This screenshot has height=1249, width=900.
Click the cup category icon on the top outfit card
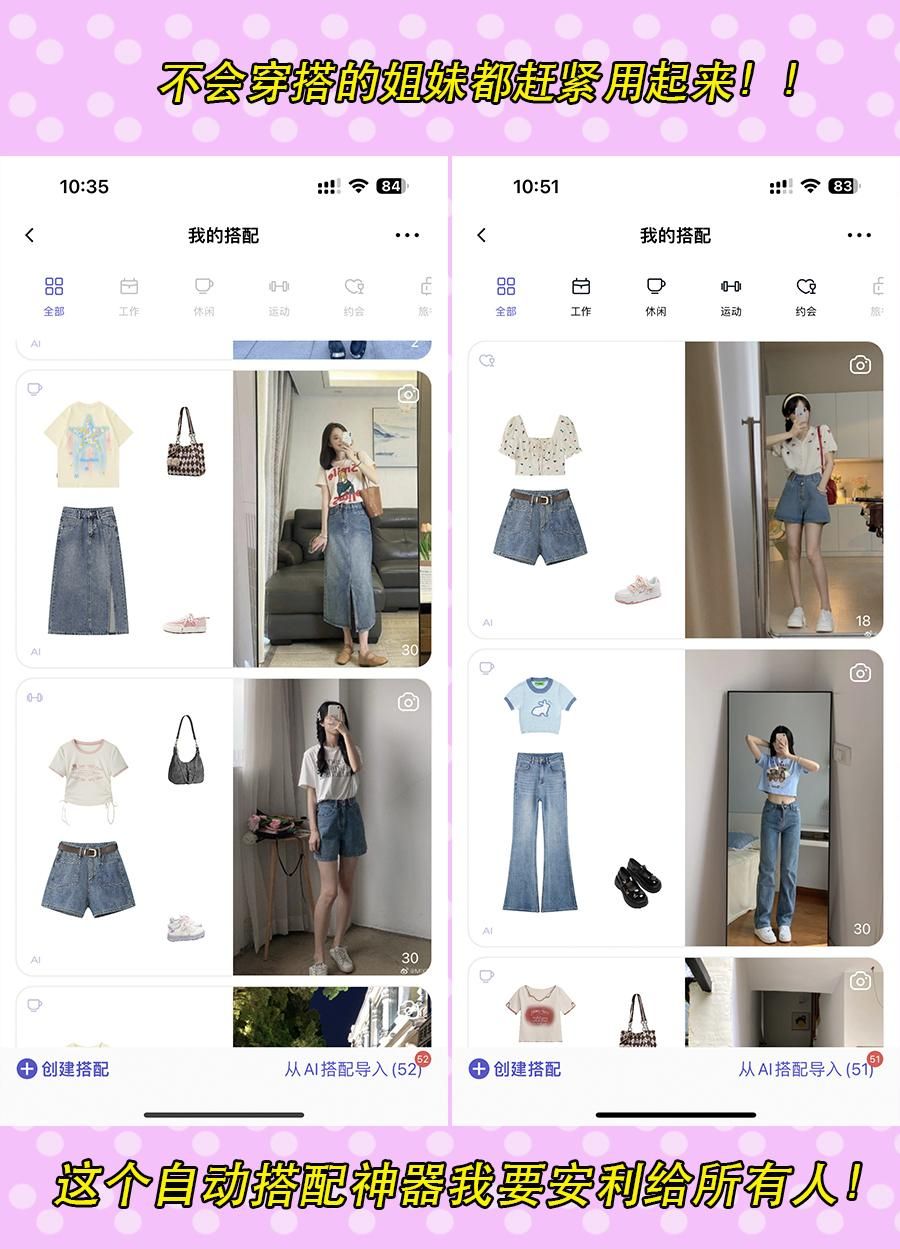[33, 390]
